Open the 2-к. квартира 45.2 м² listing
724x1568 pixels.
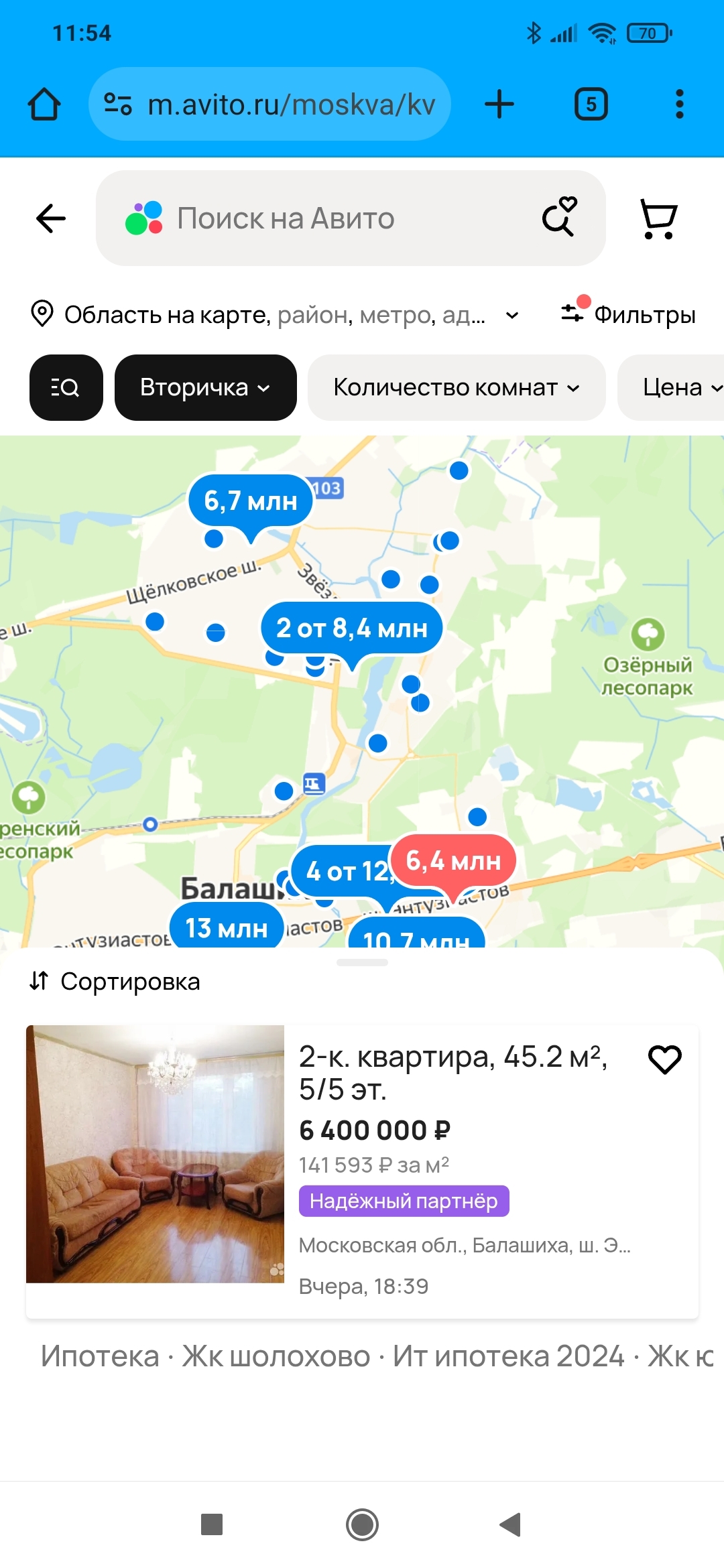pyautogui.click(x=453, y=1072)
